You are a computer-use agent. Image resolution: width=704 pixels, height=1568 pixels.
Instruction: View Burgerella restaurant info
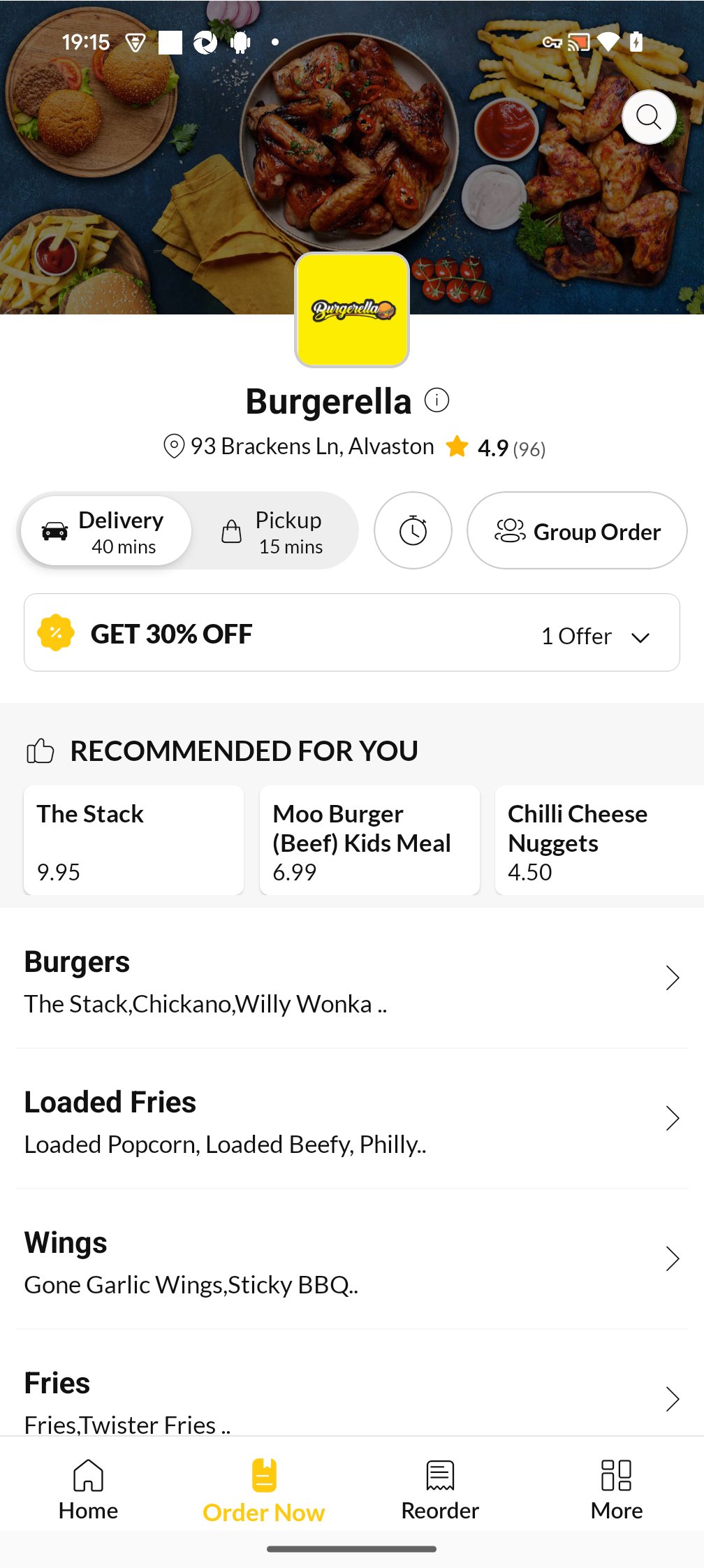437,400
